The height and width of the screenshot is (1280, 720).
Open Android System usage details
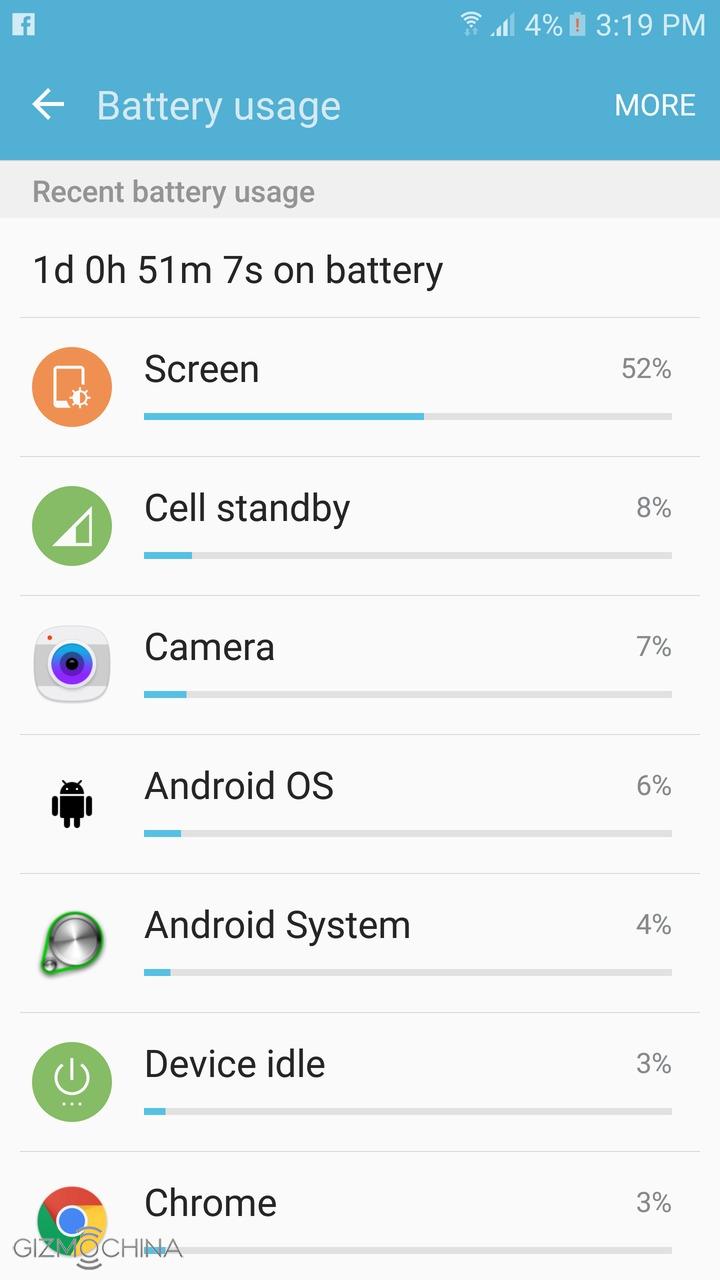360,943
